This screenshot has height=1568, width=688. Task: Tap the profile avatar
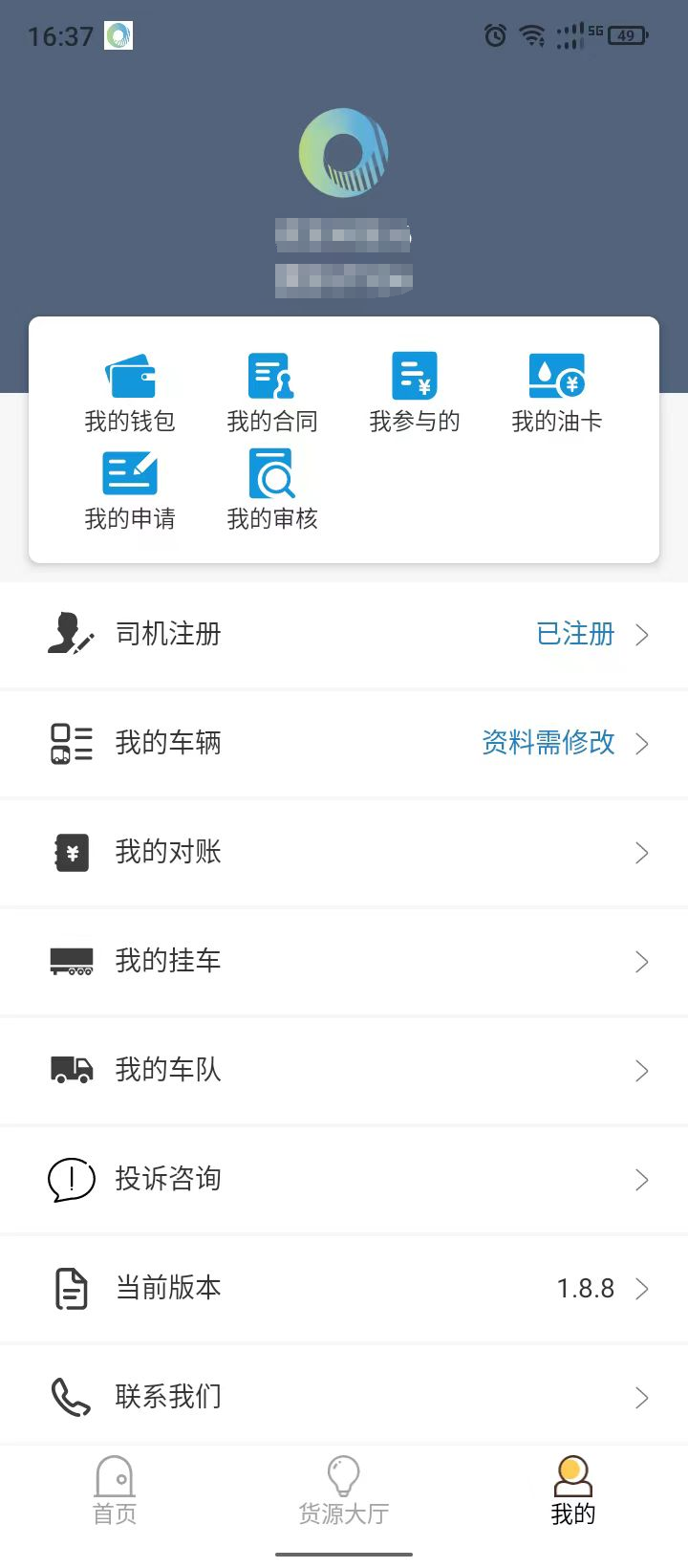coord(344,153)
